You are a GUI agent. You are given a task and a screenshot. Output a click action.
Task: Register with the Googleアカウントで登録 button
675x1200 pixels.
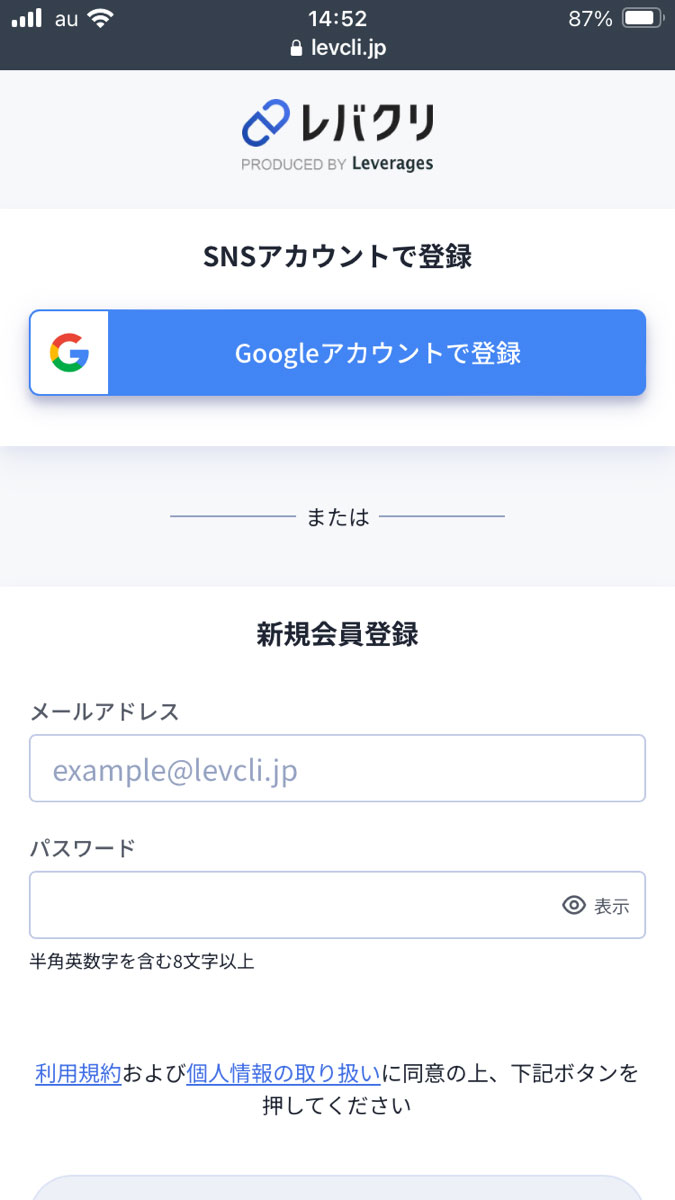tap(337, 353)
